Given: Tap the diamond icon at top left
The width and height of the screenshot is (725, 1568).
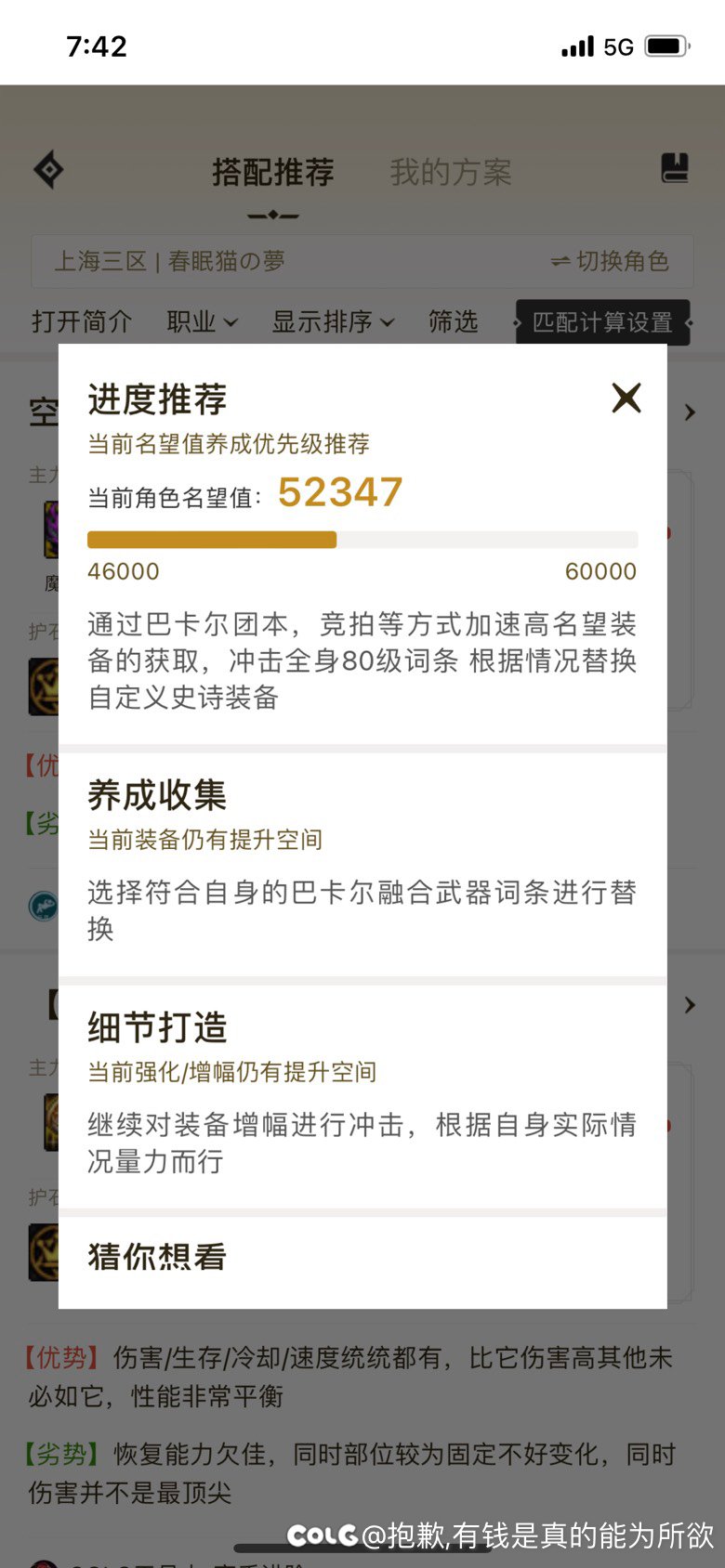Looking at the screenshot, I should pyautogui.click(x=48, y=170).
